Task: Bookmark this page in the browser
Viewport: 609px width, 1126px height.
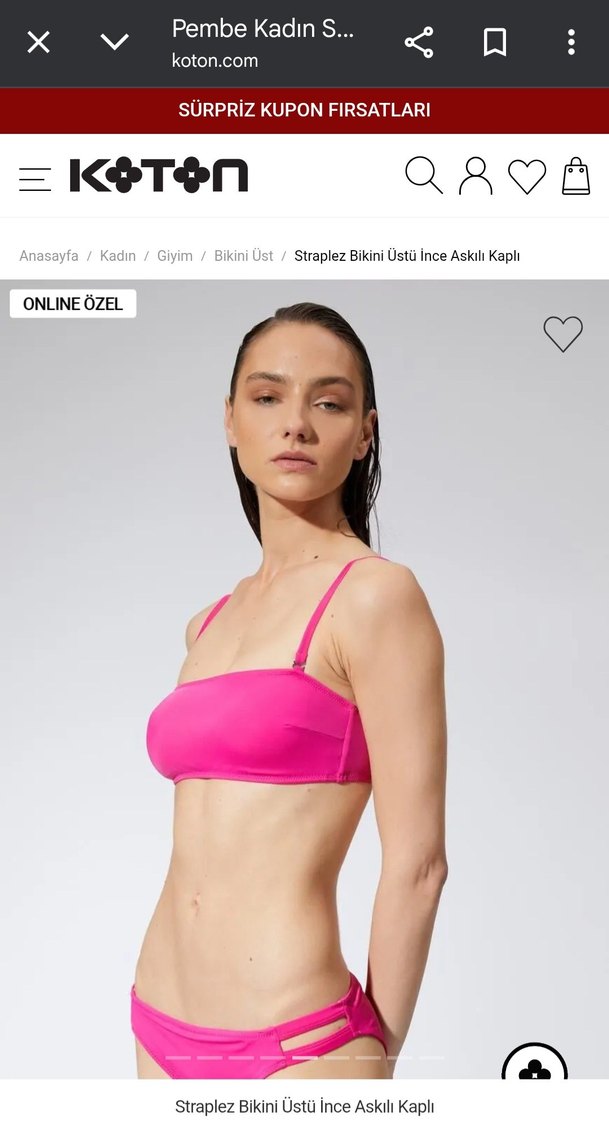Action: point(495,42)
